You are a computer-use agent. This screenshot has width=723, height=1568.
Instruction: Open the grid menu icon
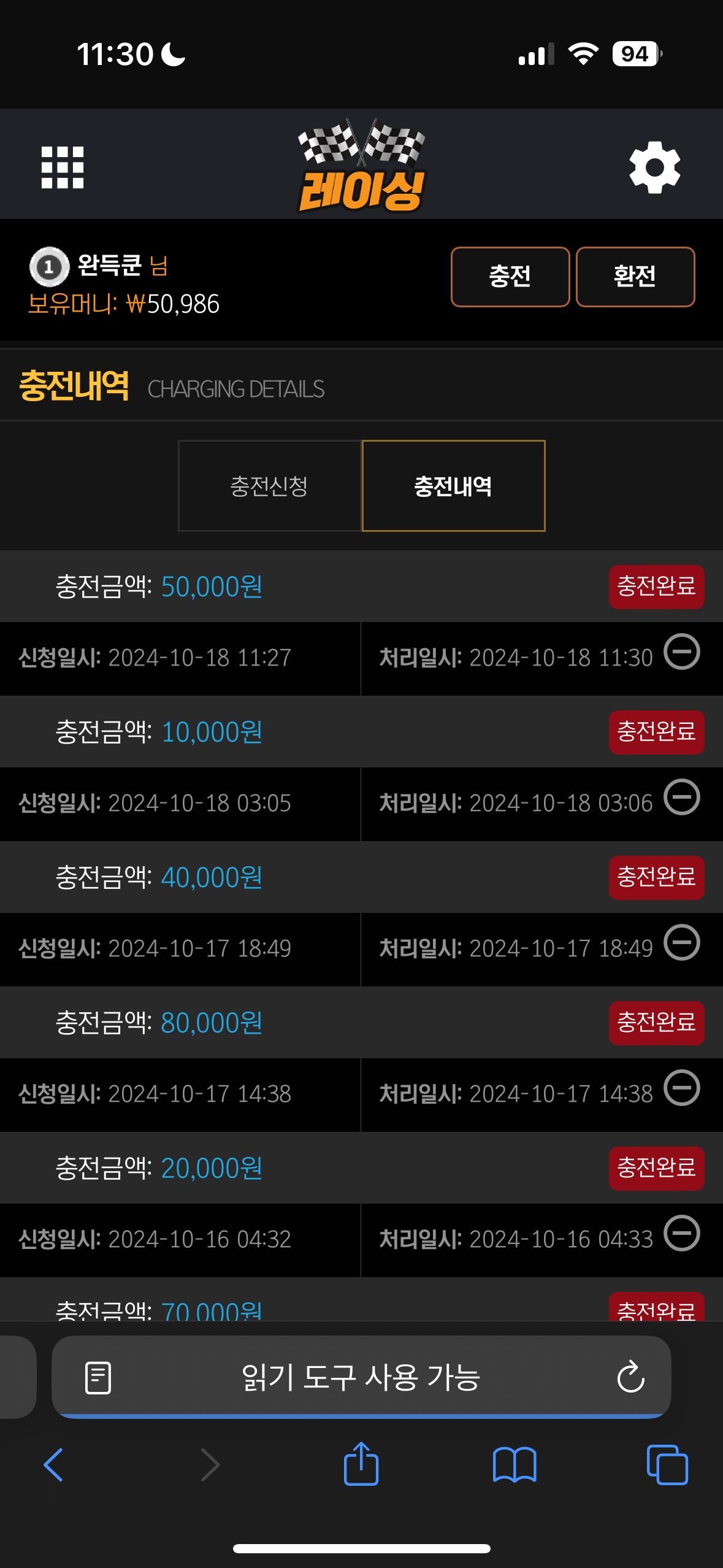click(62, 167)
